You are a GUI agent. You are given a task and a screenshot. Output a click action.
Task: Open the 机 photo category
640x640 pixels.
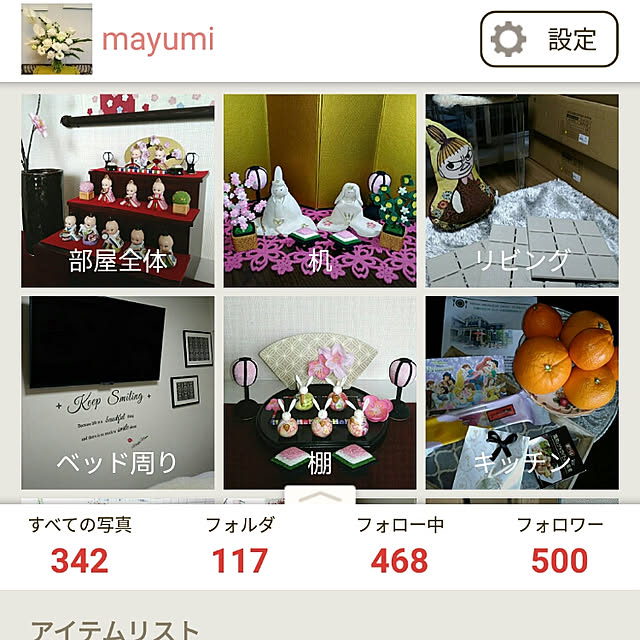[319, 191]
